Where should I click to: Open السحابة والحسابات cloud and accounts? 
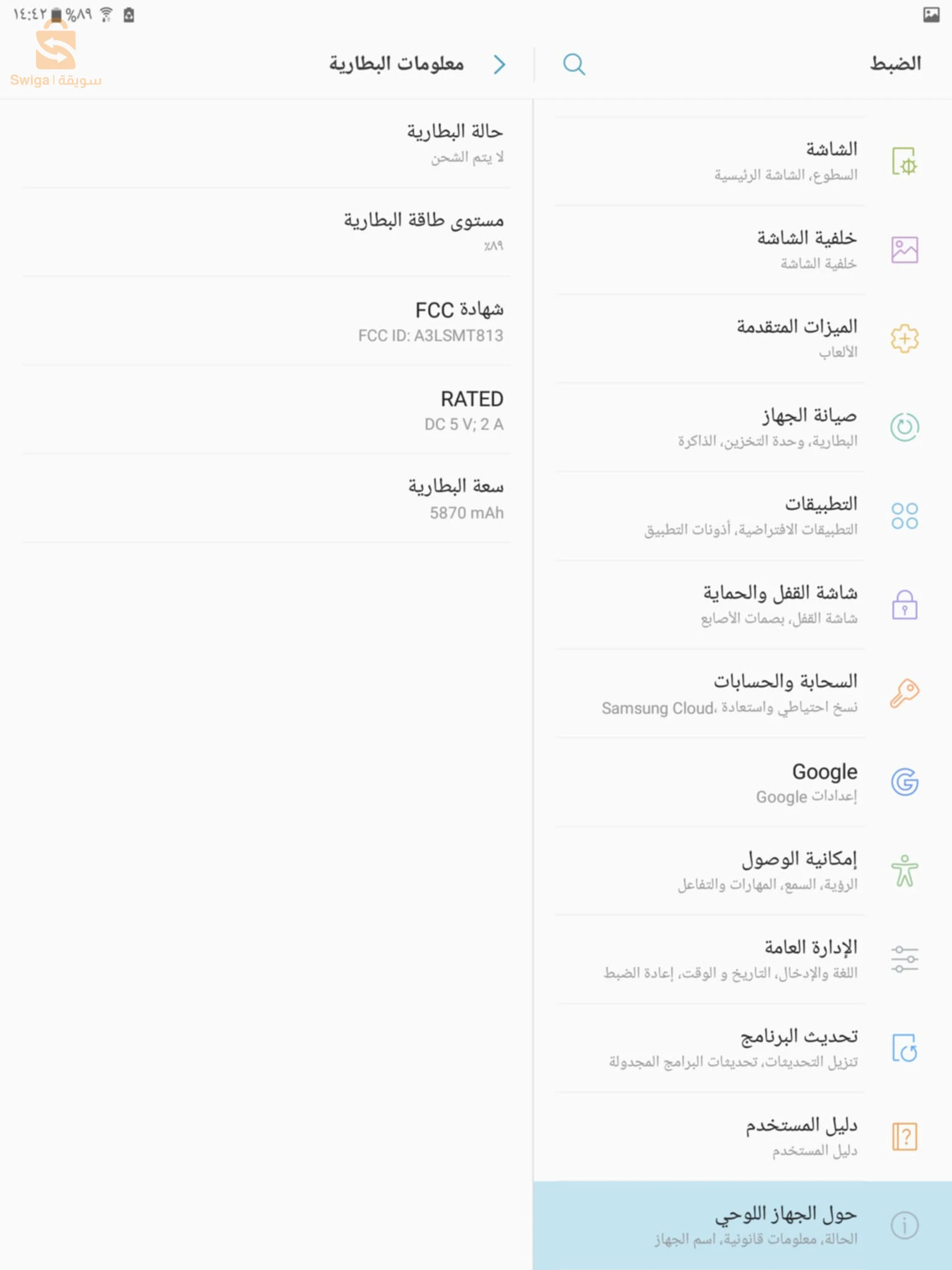pyautogui.click(x=744, y=693)
